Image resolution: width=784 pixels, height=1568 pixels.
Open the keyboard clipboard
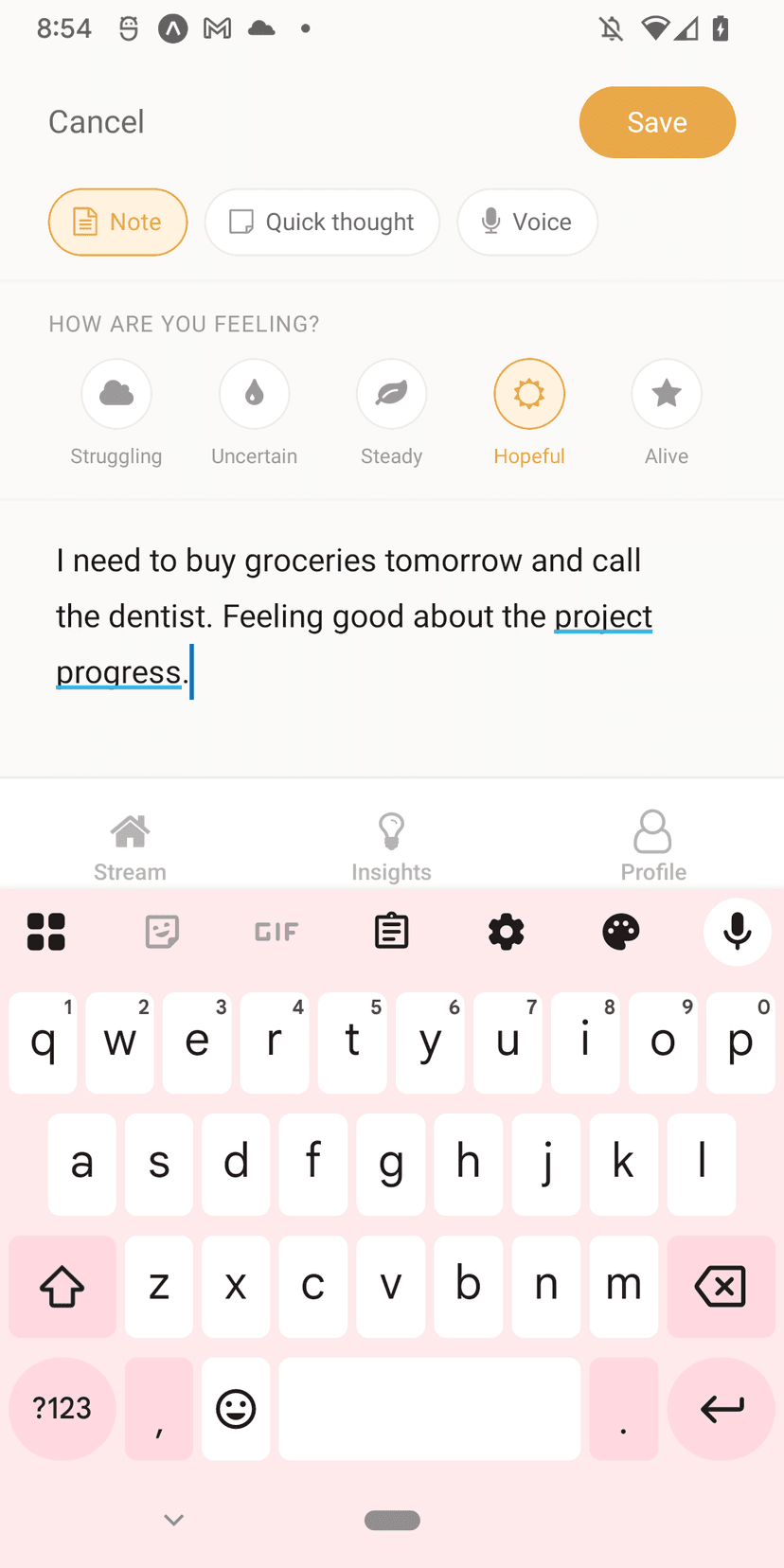tap(391, 932)
